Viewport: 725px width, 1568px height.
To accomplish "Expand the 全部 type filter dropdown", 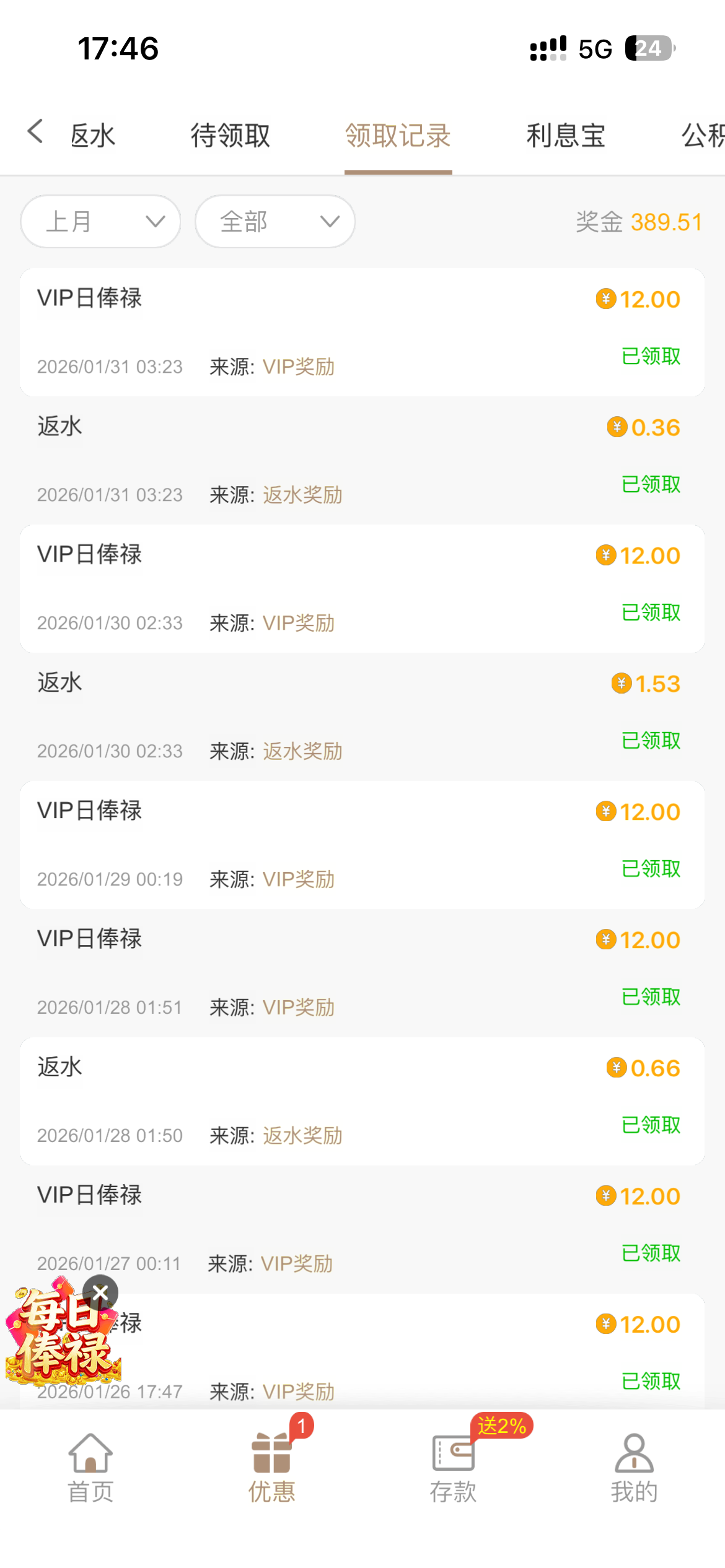I will [275, 222].
